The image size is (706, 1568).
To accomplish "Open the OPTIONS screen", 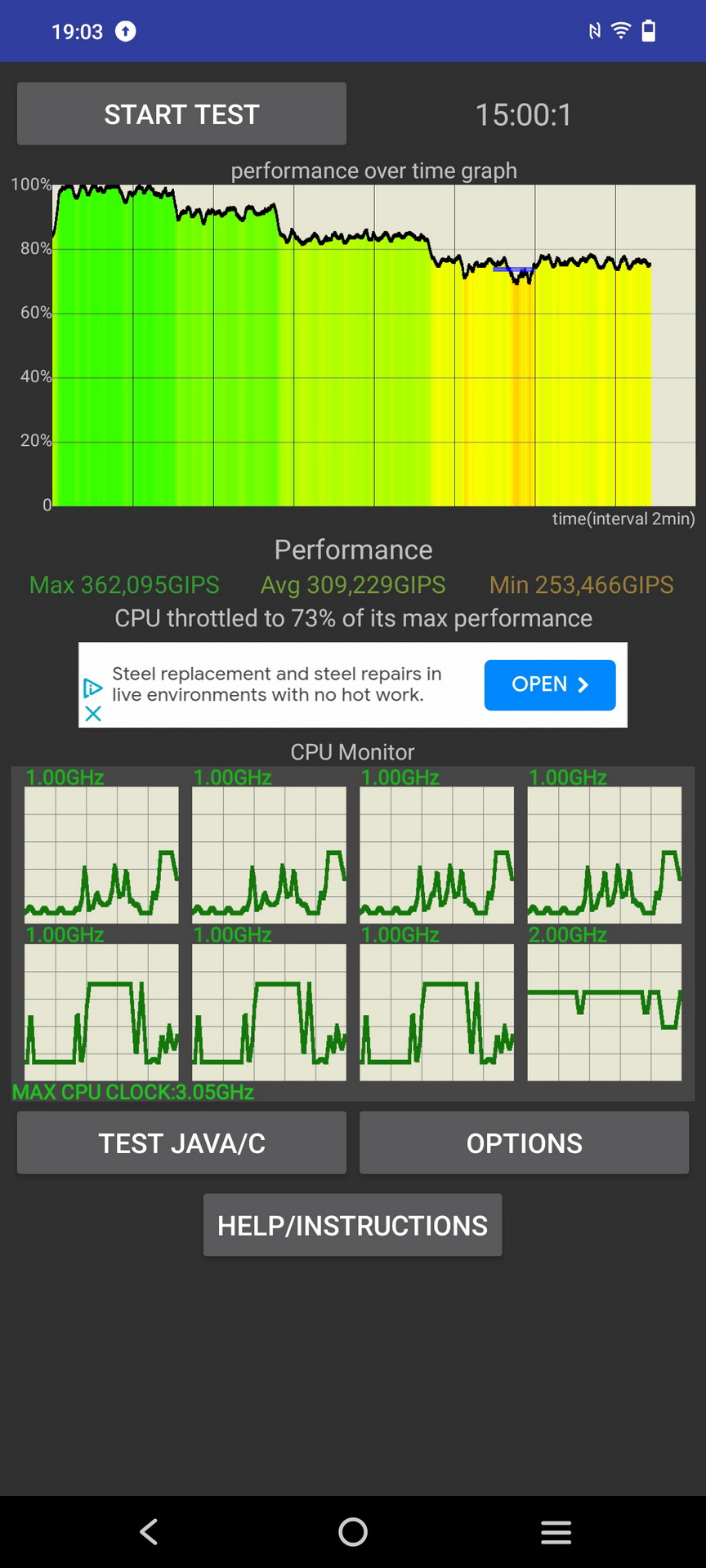I will [525, 1143].
